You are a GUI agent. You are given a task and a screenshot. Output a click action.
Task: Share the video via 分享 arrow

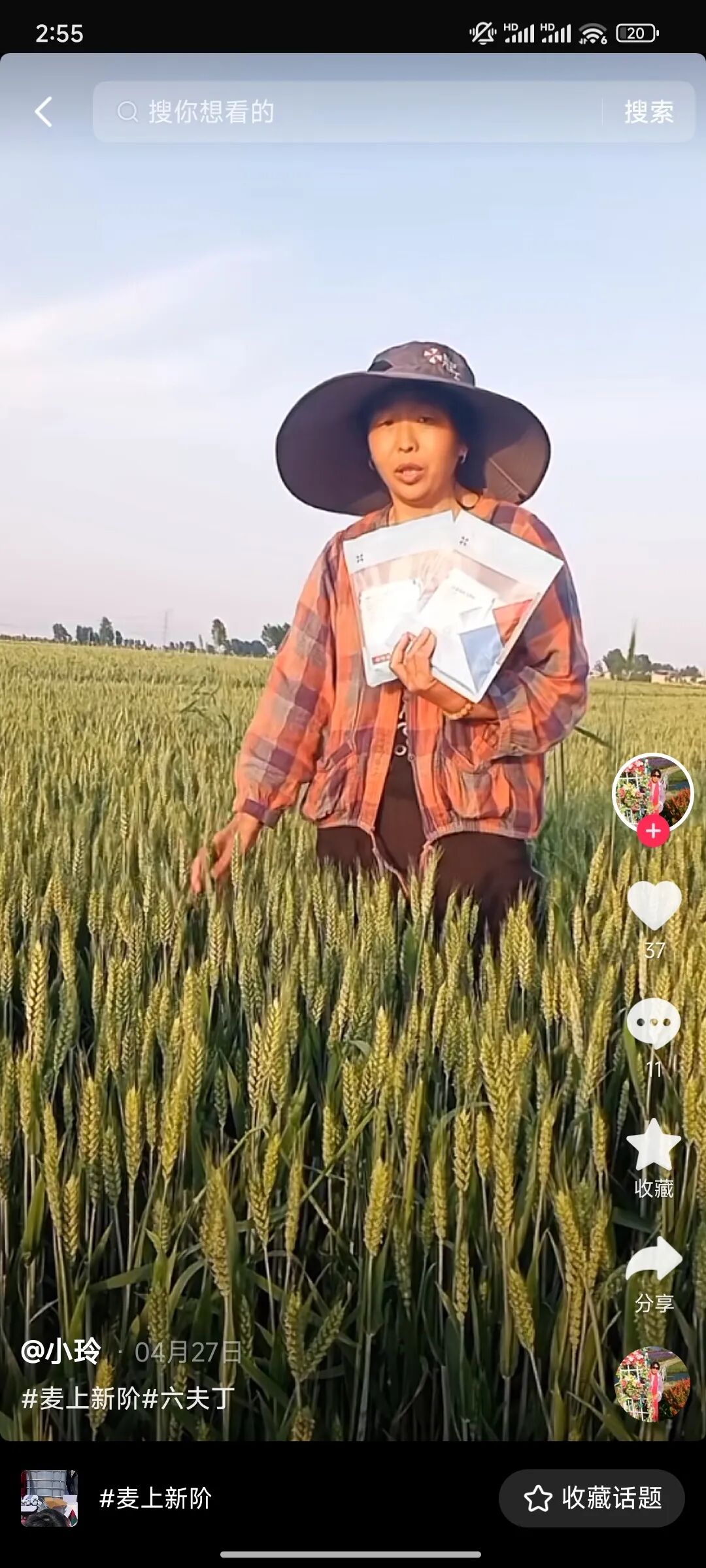tap(654, 1260)
